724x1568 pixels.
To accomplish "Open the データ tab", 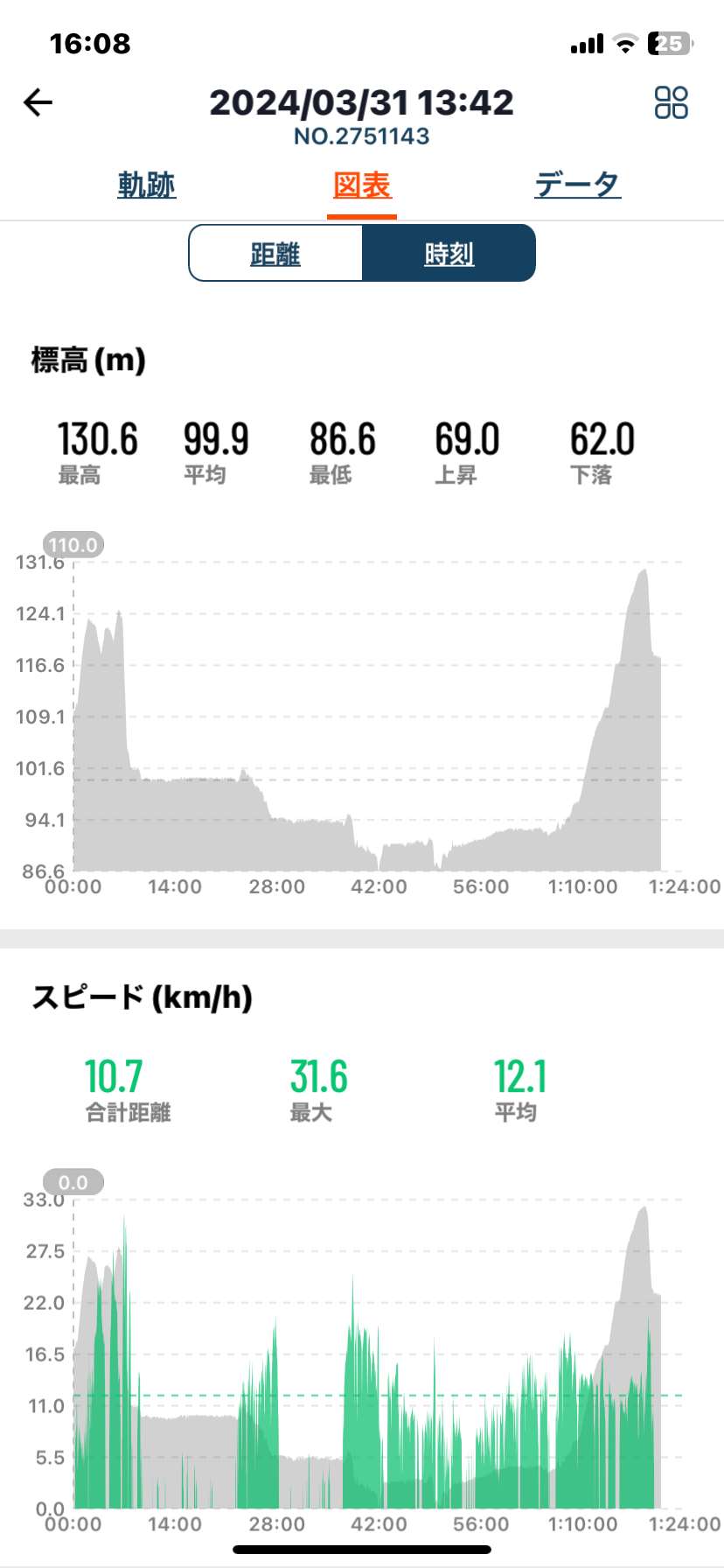I will pos(578,185).
